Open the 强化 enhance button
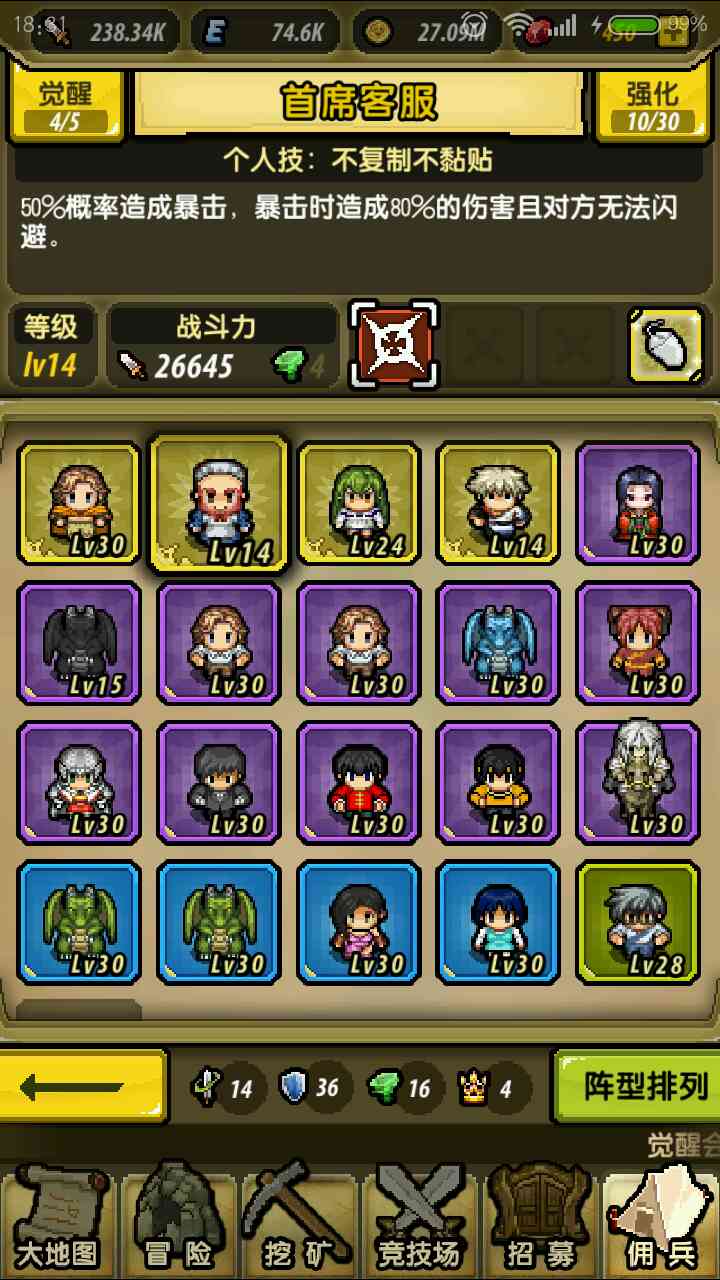This screenshot has width=720, height=1280. 653,105
